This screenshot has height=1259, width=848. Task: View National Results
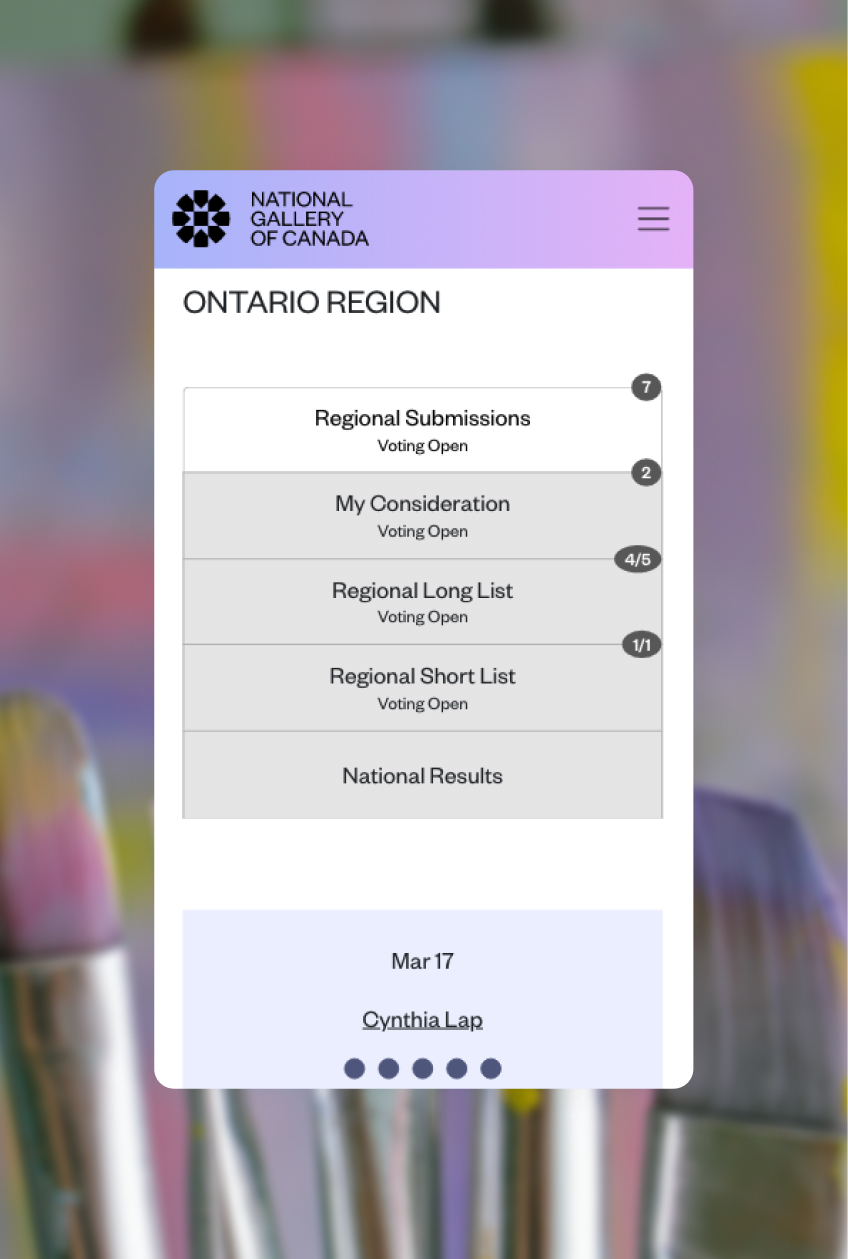(422, 775)
